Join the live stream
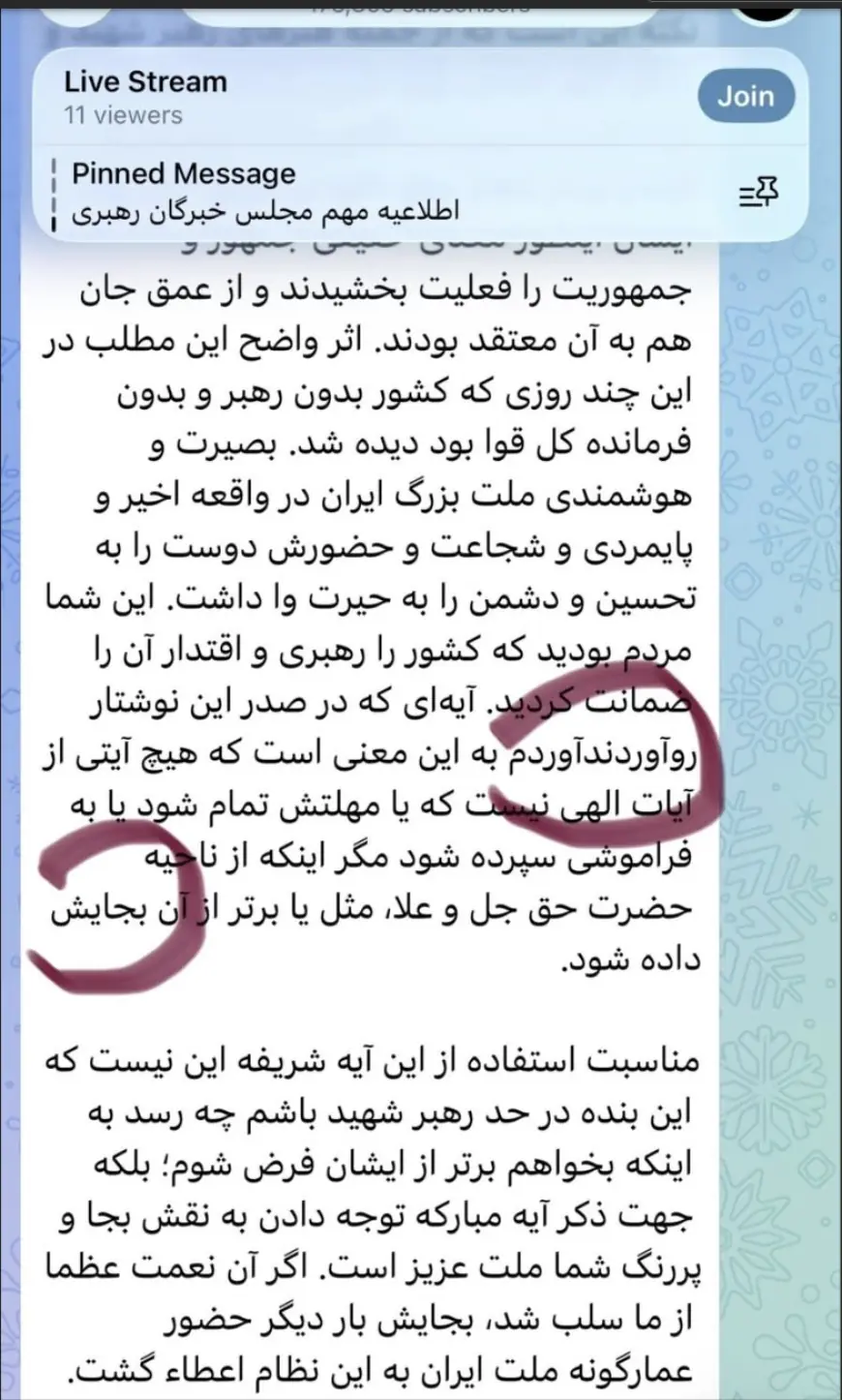Viewport: 842px width, 1400px height. (745, 97)
